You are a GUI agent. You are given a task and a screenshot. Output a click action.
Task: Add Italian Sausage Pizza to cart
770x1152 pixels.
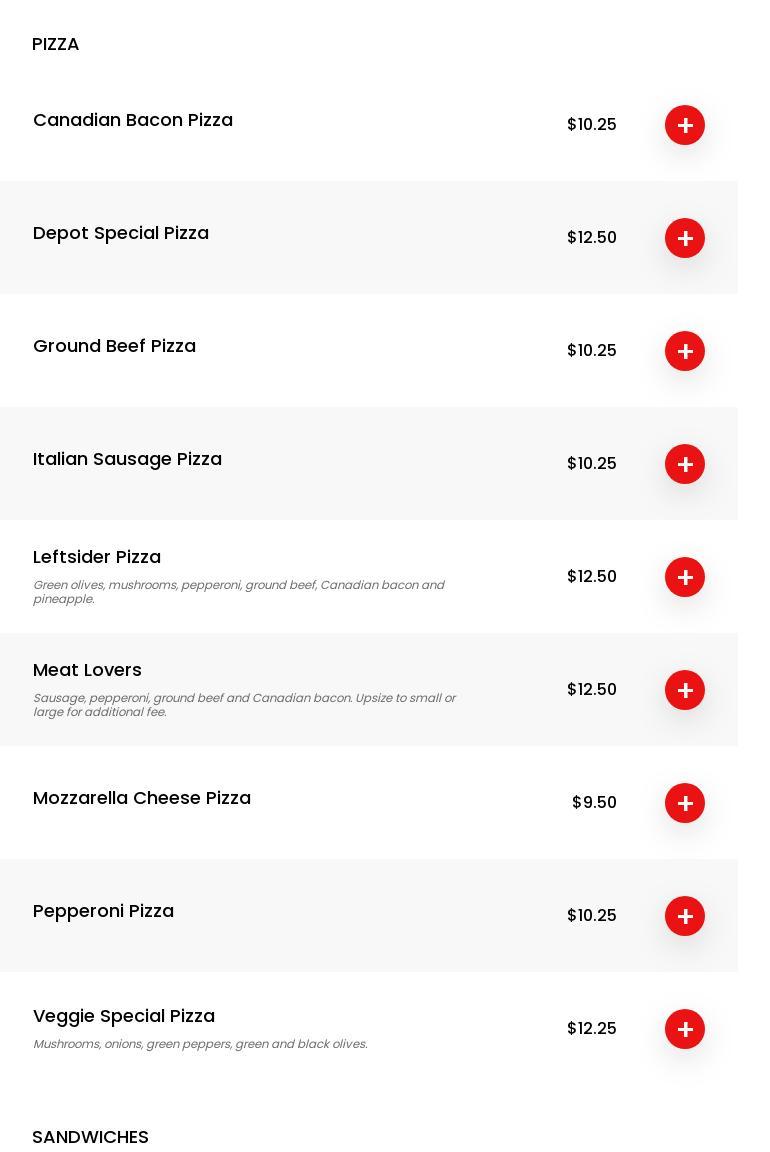click(x=685, y=464)
